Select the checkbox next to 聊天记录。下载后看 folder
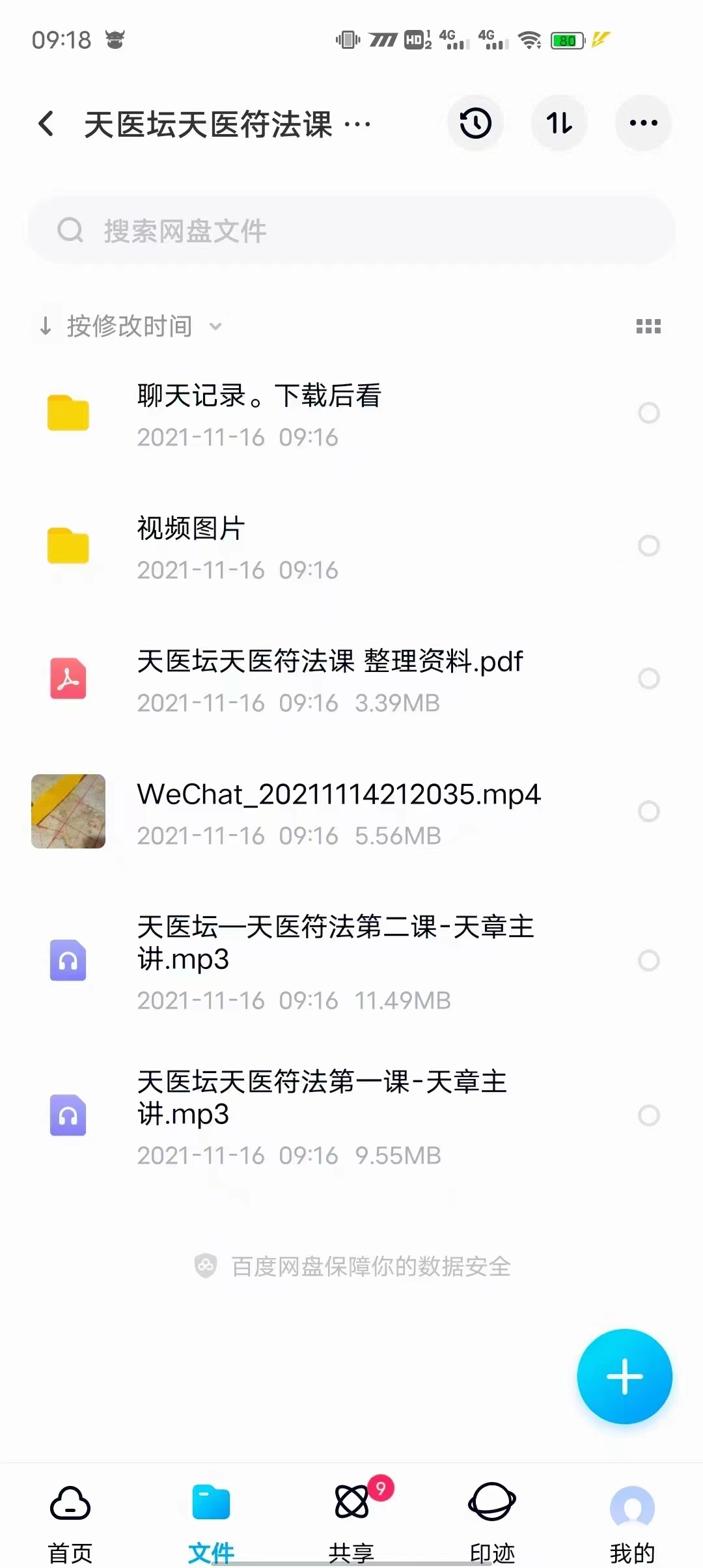 (x=649, y=413)
